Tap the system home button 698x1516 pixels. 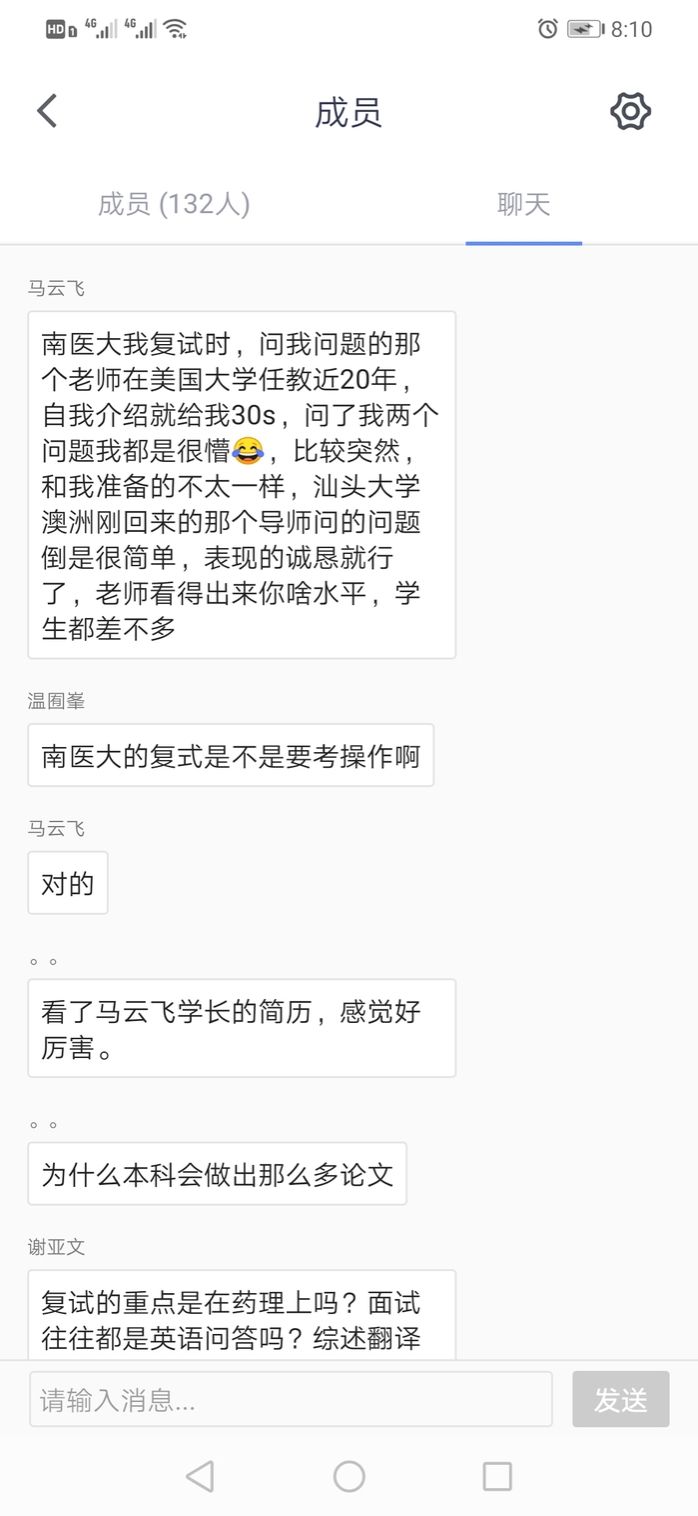pyautogui.click(x=349, y=1476)
